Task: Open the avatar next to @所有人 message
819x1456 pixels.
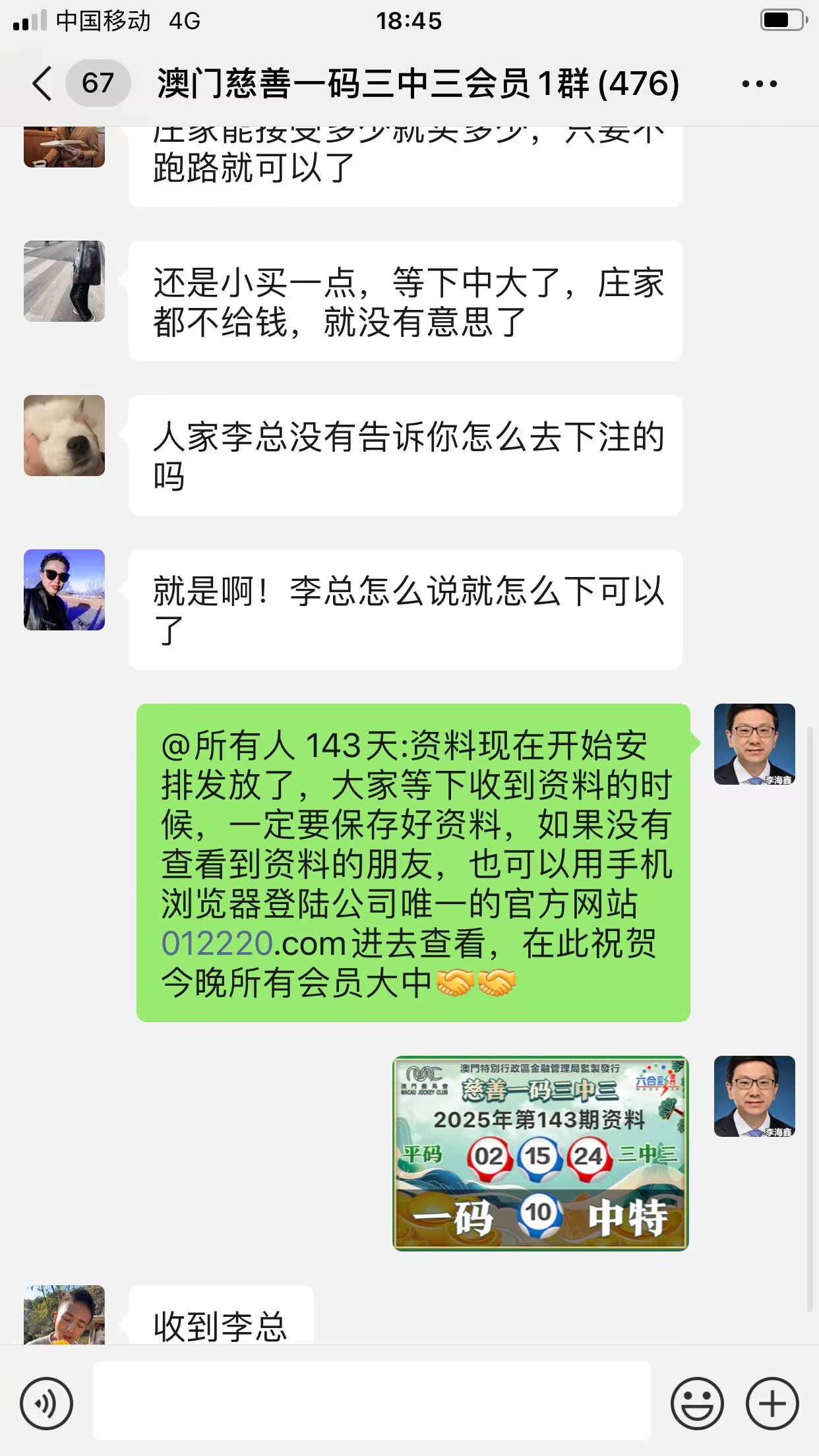Action: point(754,744)
